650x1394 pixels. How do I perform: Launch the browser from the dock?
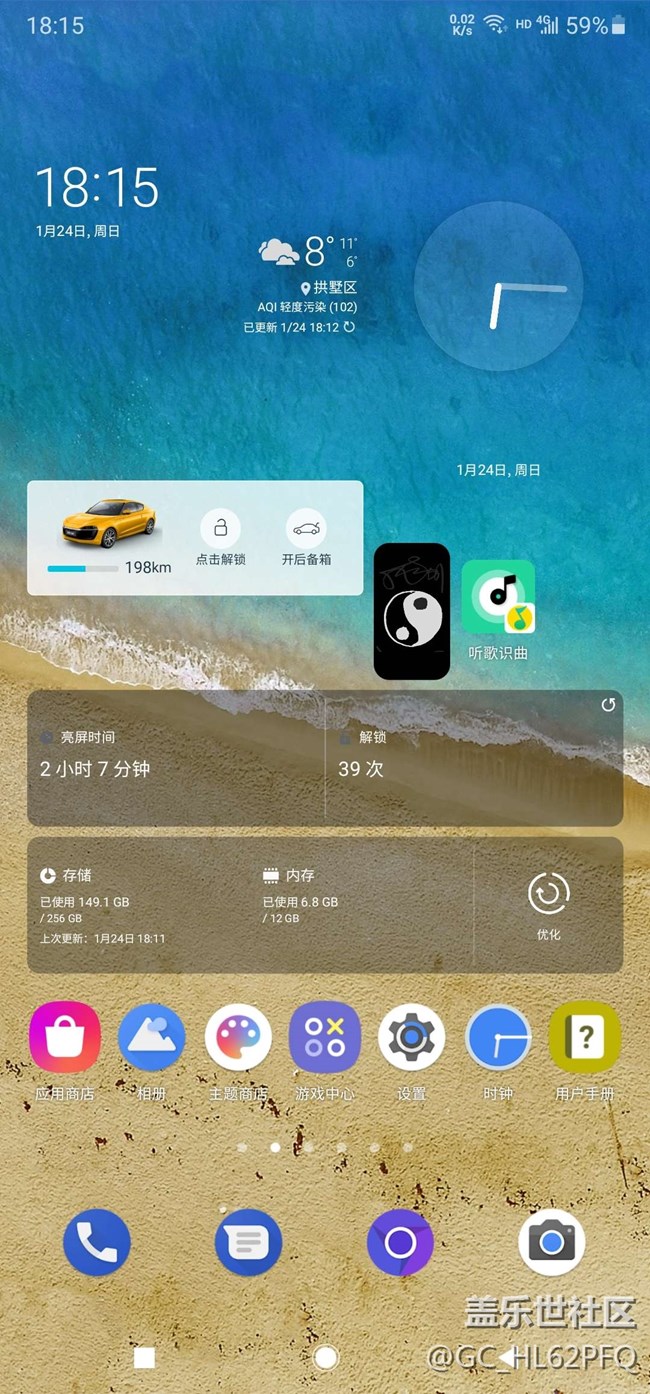click(400, 1243)
